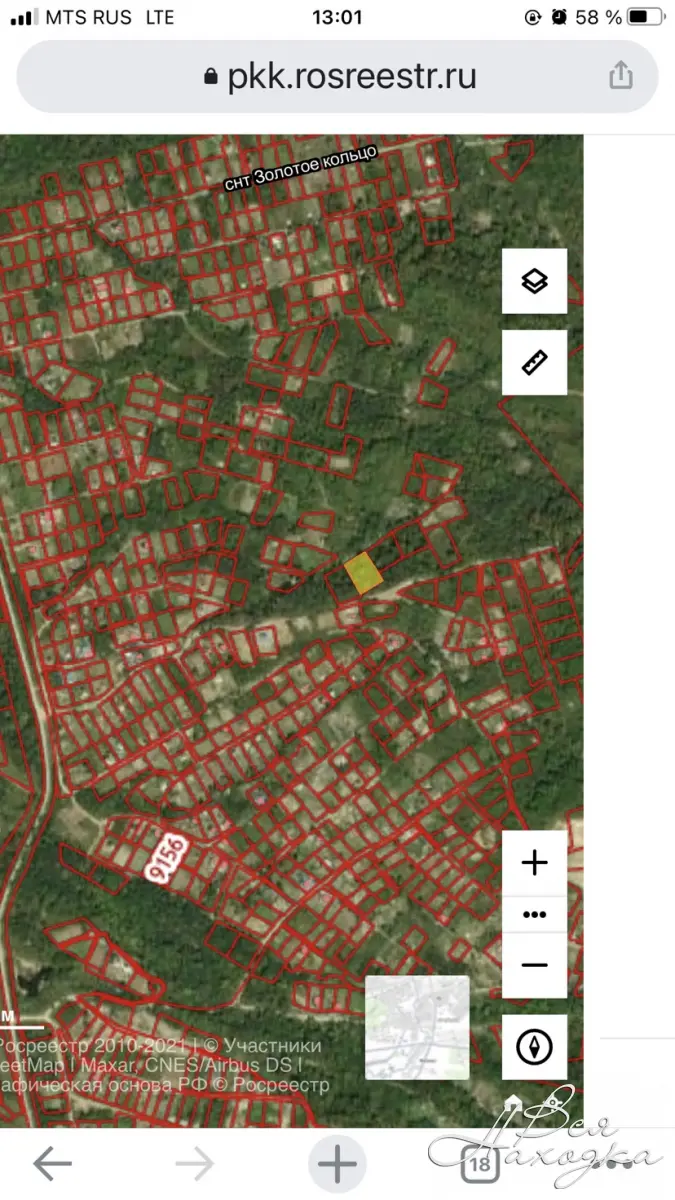Image resolution: width=675 pixels, height=1200 pixels.
Task: Select the highlighted yellow land parcel
Action: click(x=362, y=574)
